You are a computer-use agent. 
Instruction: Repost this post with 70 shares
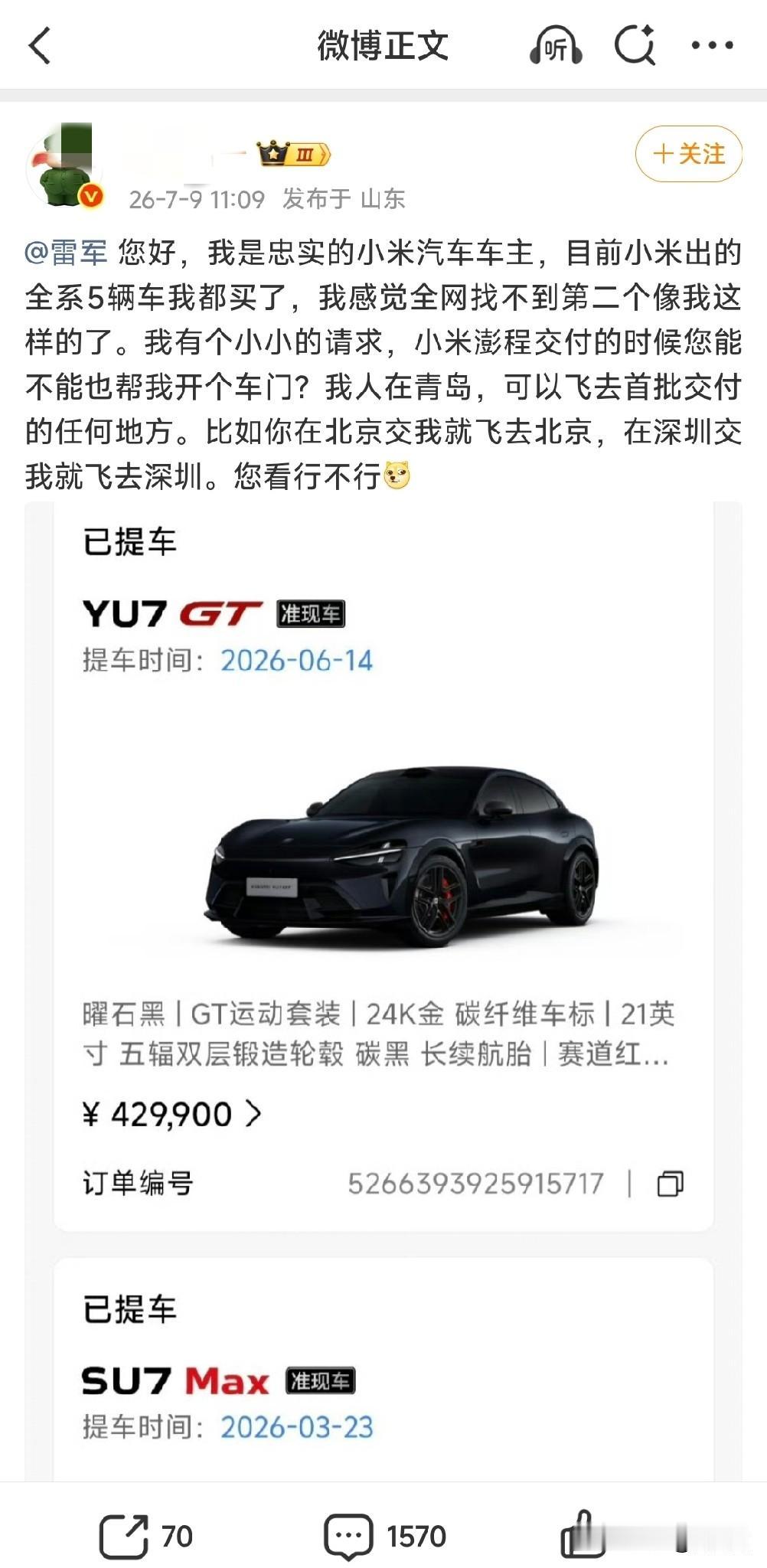[x=145, y=1536]
